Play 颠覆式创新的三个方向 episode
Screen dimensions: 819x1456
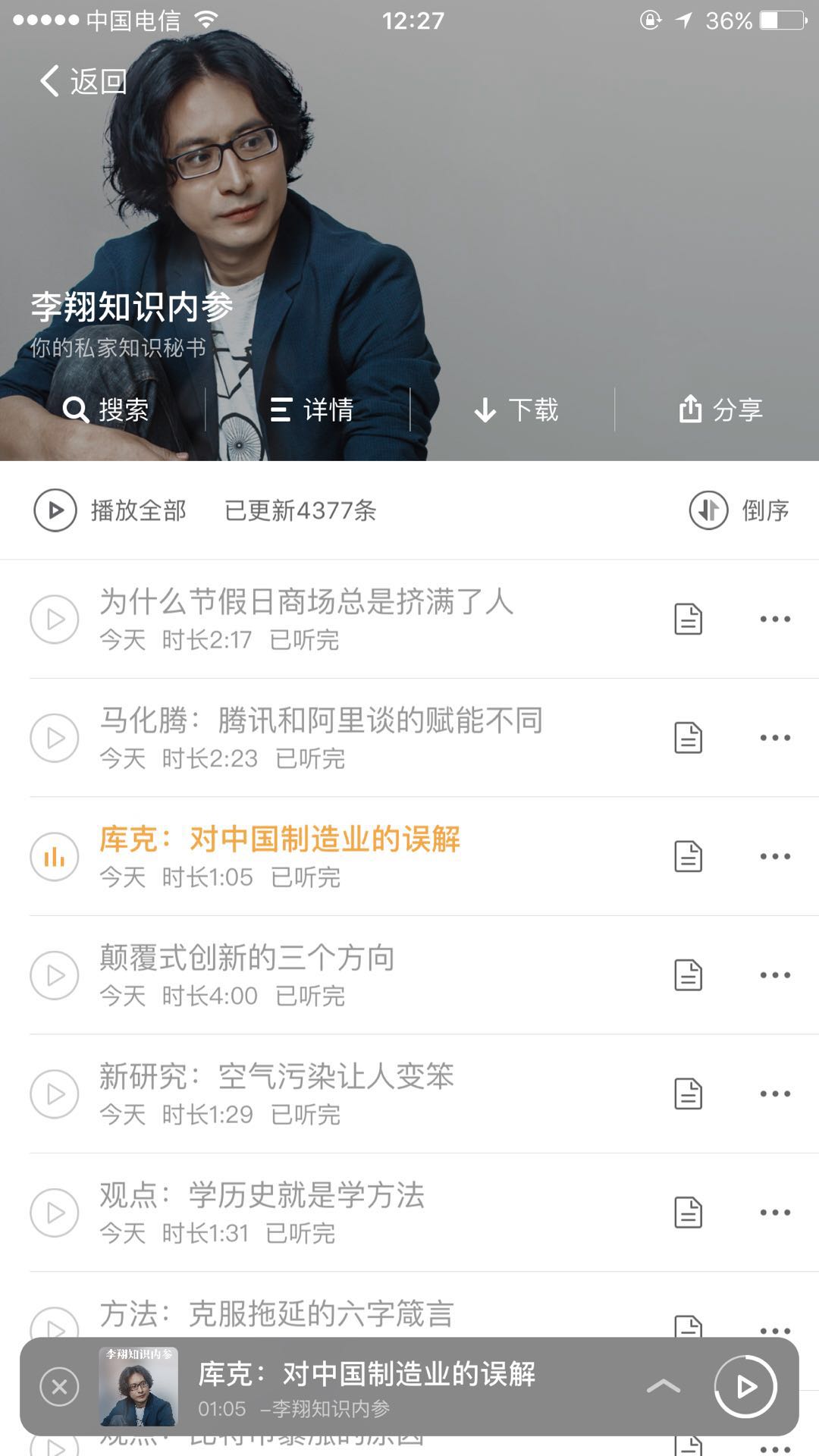pyautogui.click(x=55, y=975)
